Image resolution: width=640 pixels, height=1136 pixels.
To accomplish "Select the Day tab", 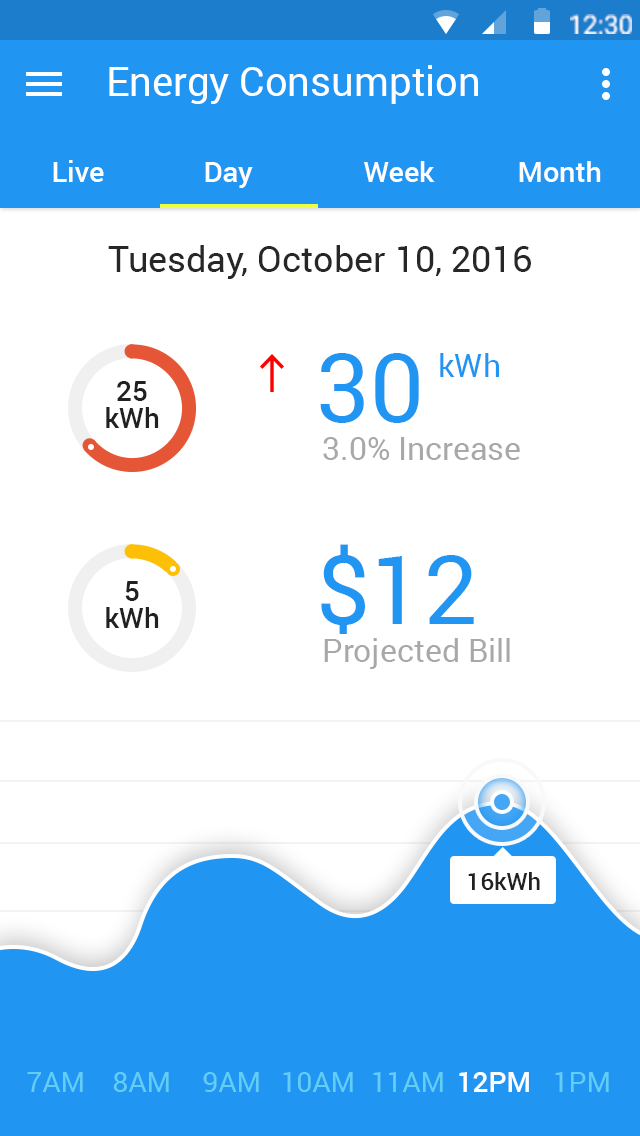I will (228, 172).
